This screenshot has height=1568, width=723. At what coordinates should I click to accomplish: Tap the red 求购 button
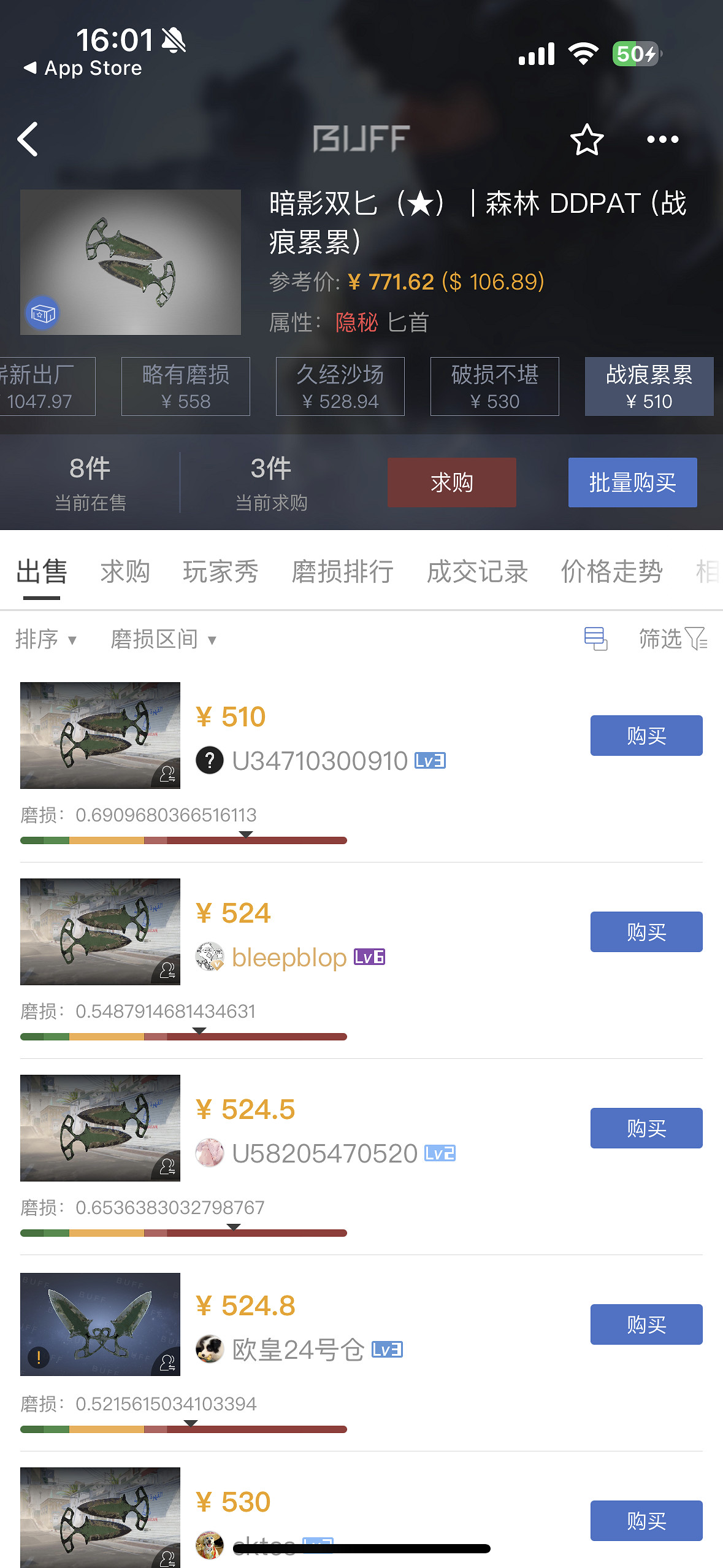tap(451, 482)
